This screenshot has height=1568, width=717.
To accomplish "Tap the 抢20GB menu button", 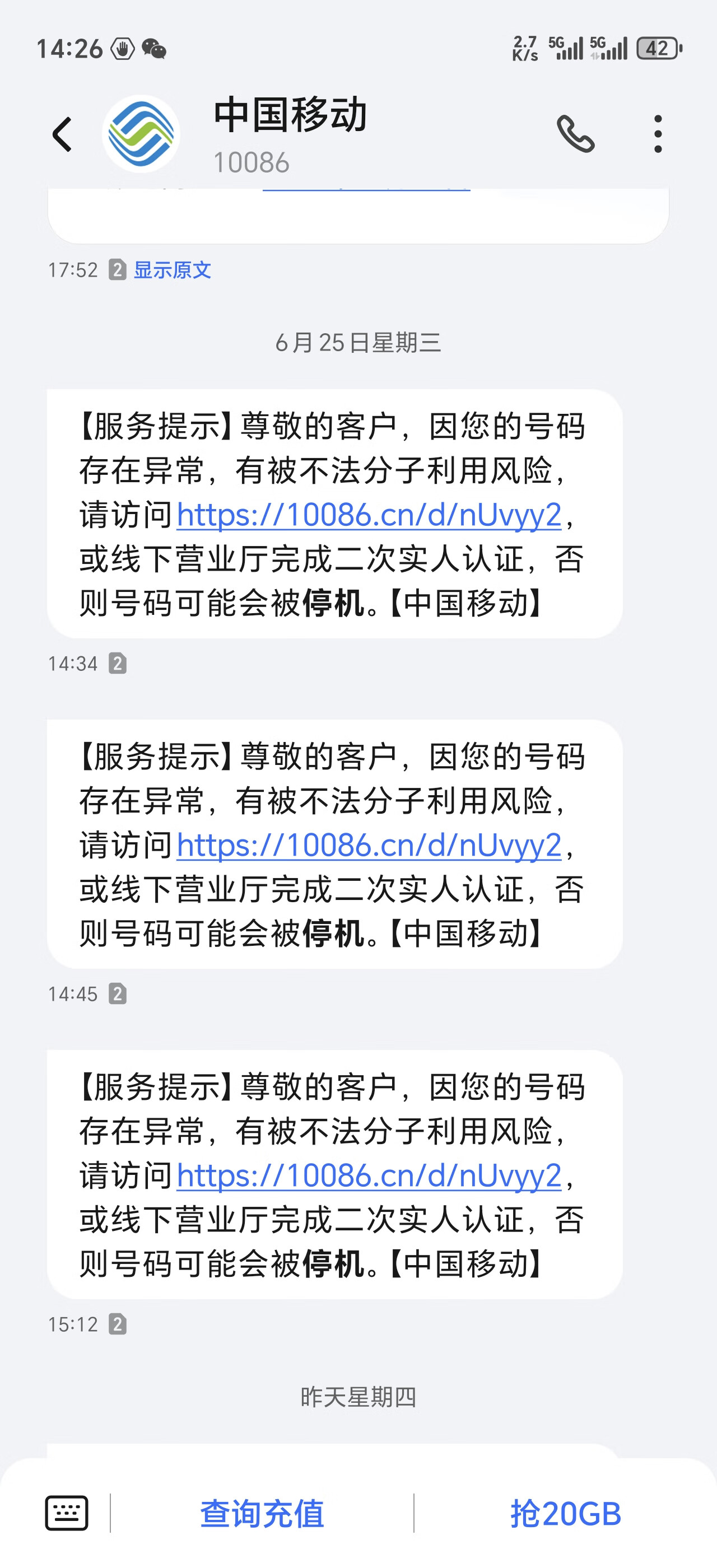I will pos(565,1514).
